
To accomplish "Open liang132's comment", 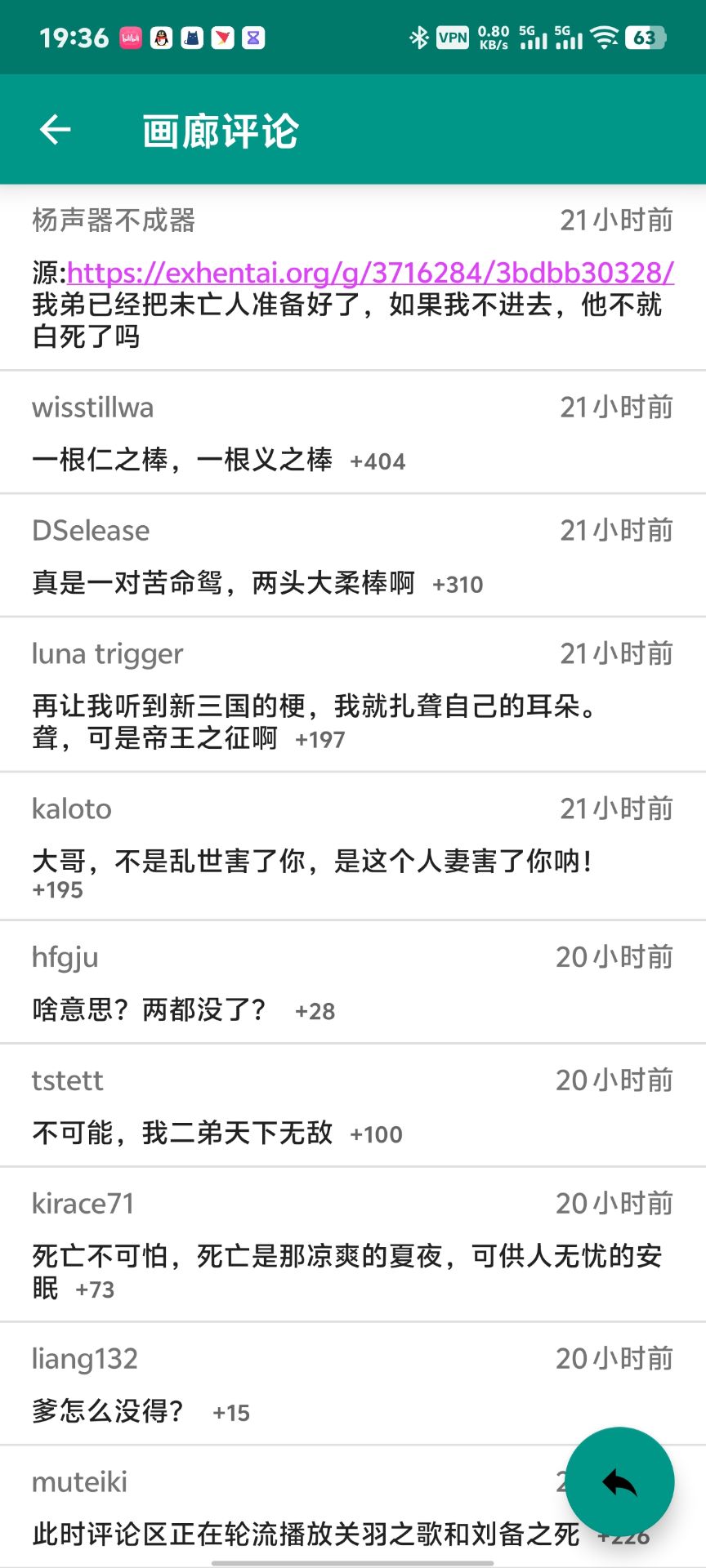I will [351, 1384].
